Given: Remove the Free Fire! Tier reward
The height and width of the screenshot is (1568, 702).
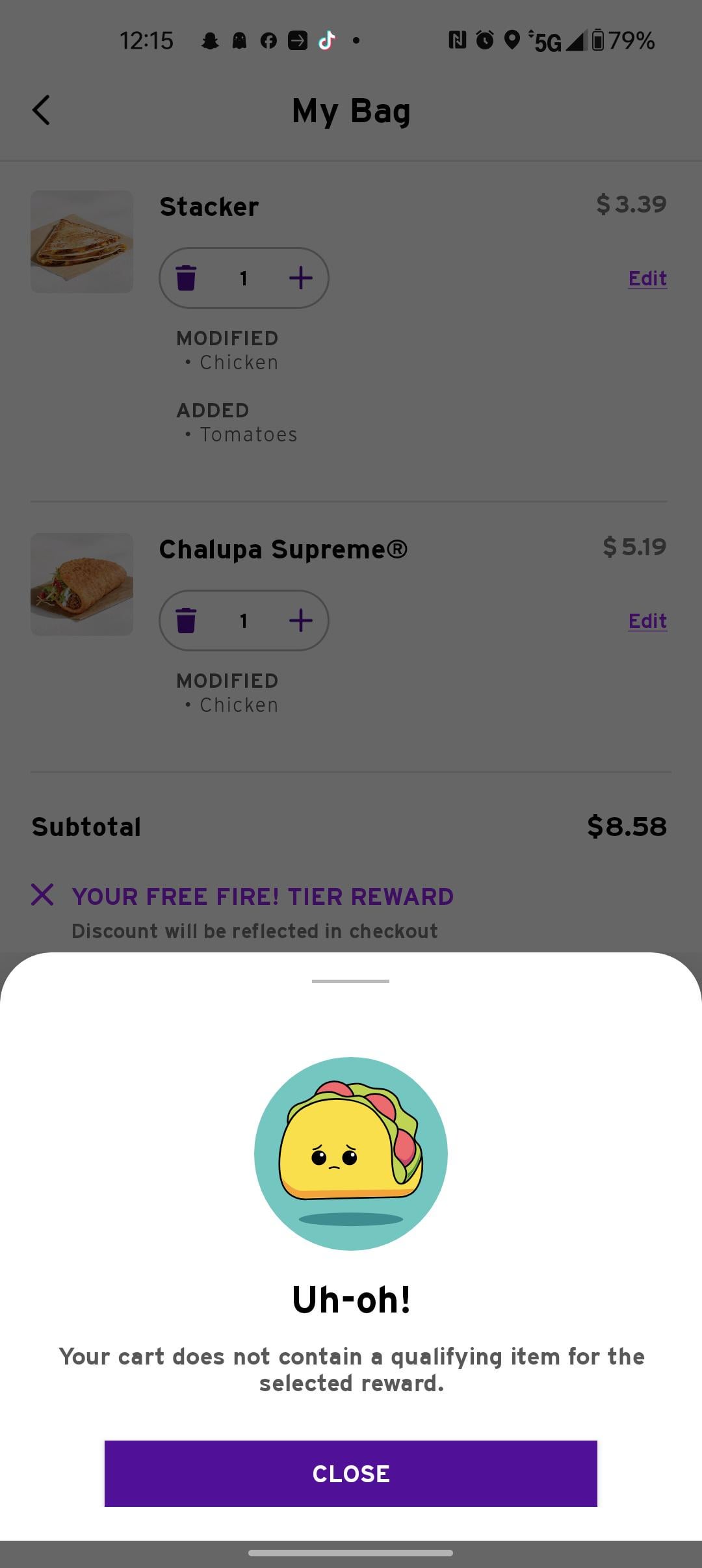Looking at the screenshot, I should [x=43, y=895].
